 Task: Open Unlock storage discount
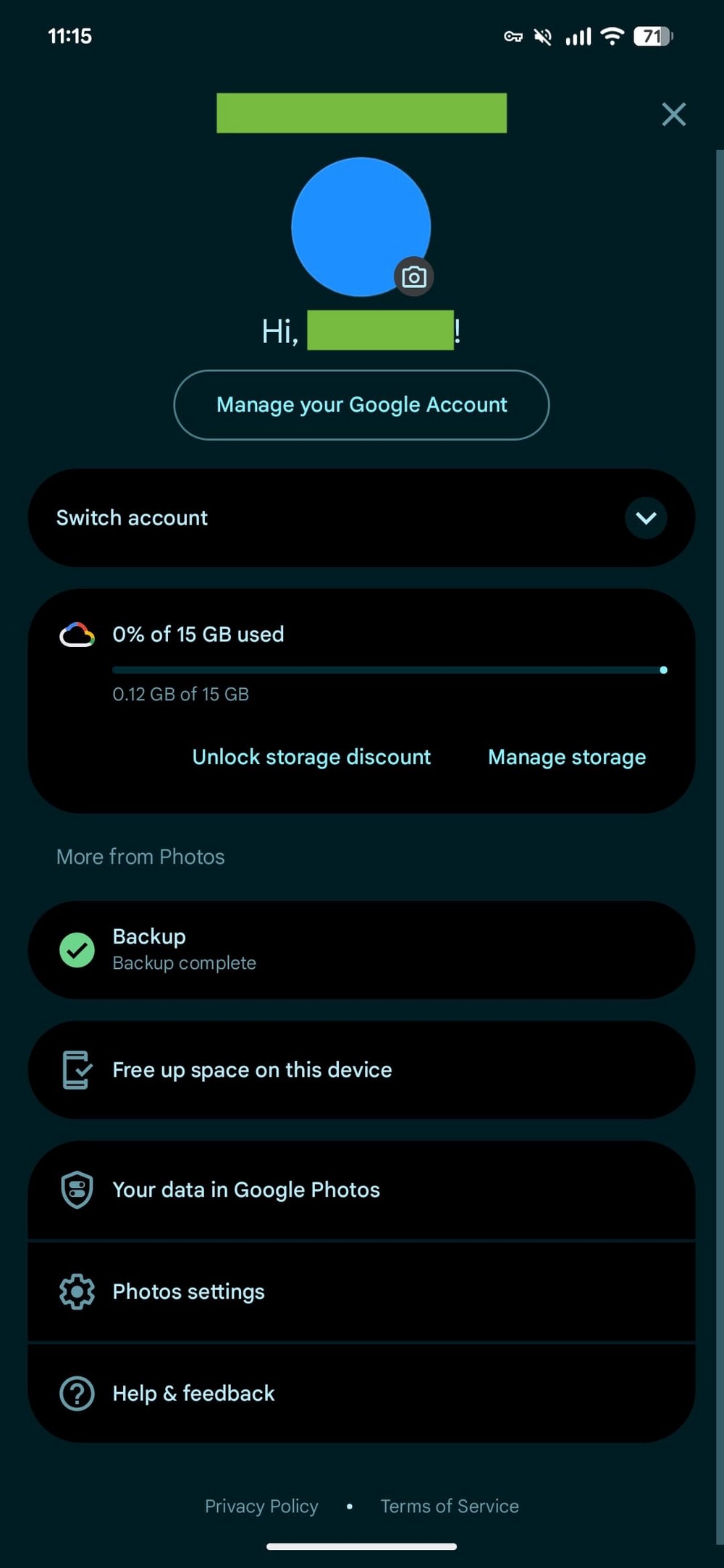(x=311, y=757)
